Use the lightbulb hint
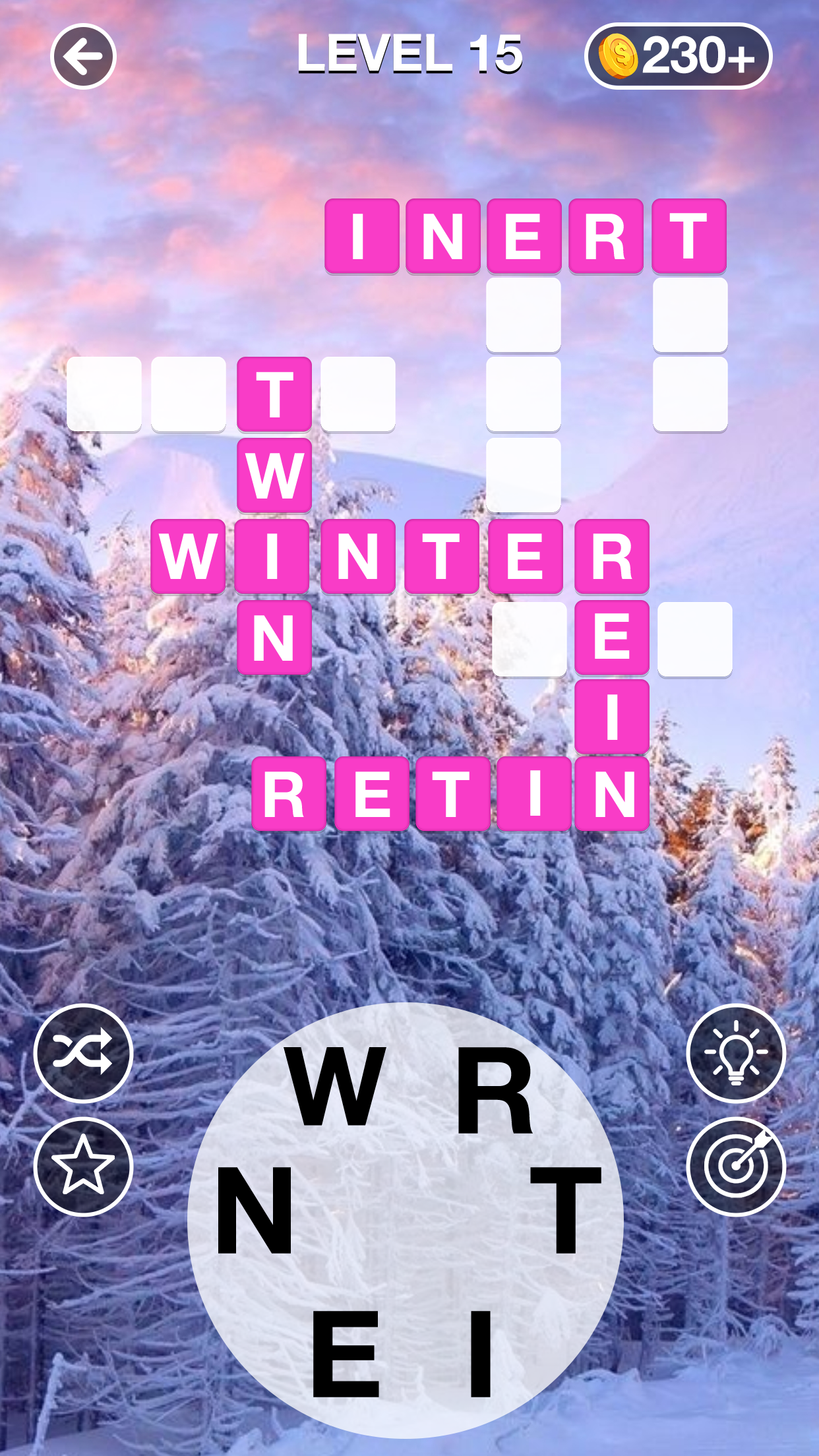The image size is (819, 1456). [x=736, y=1052]
